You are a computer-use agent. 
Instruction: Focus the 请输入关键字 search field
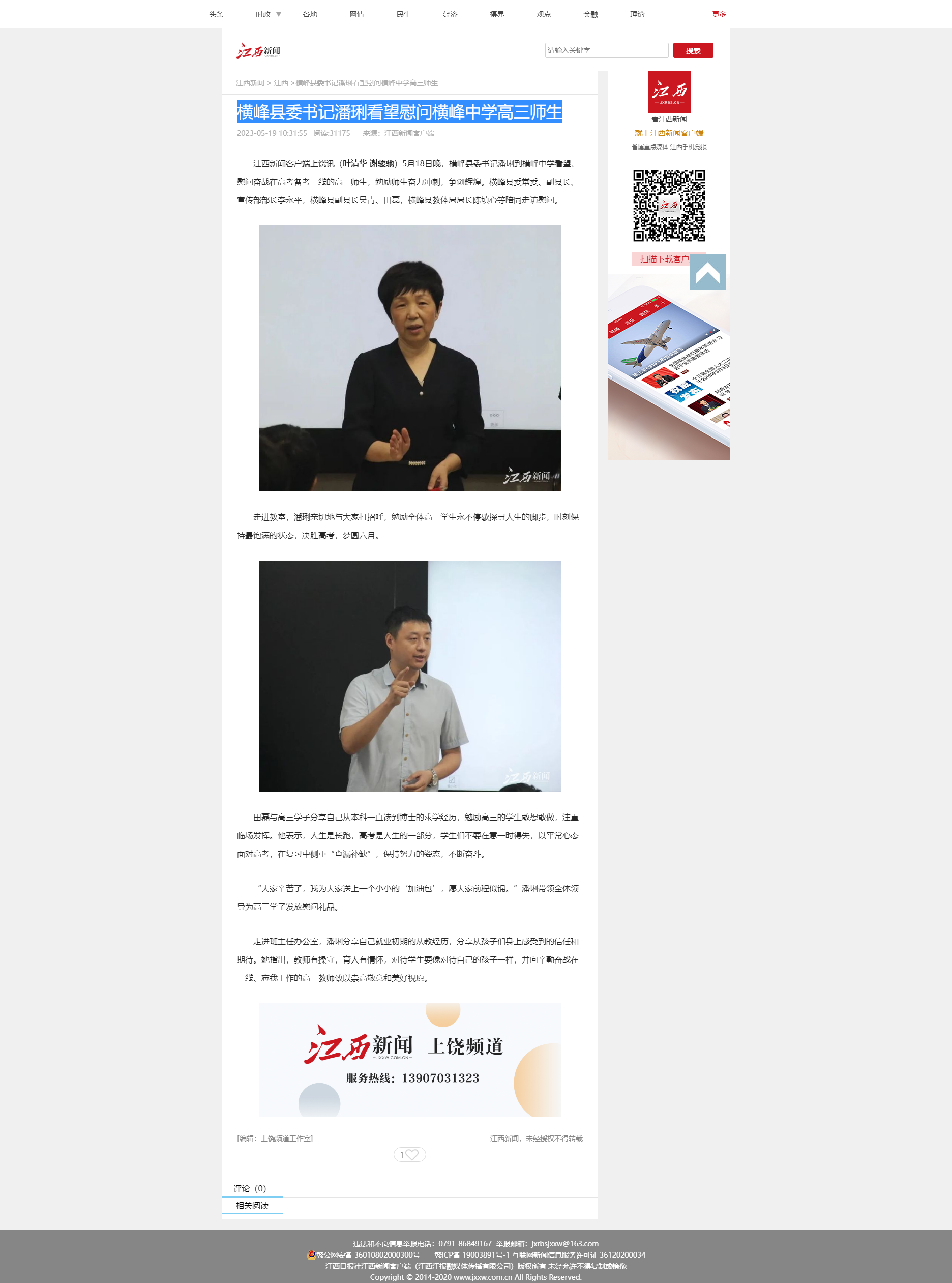click(x=606, y=51)
